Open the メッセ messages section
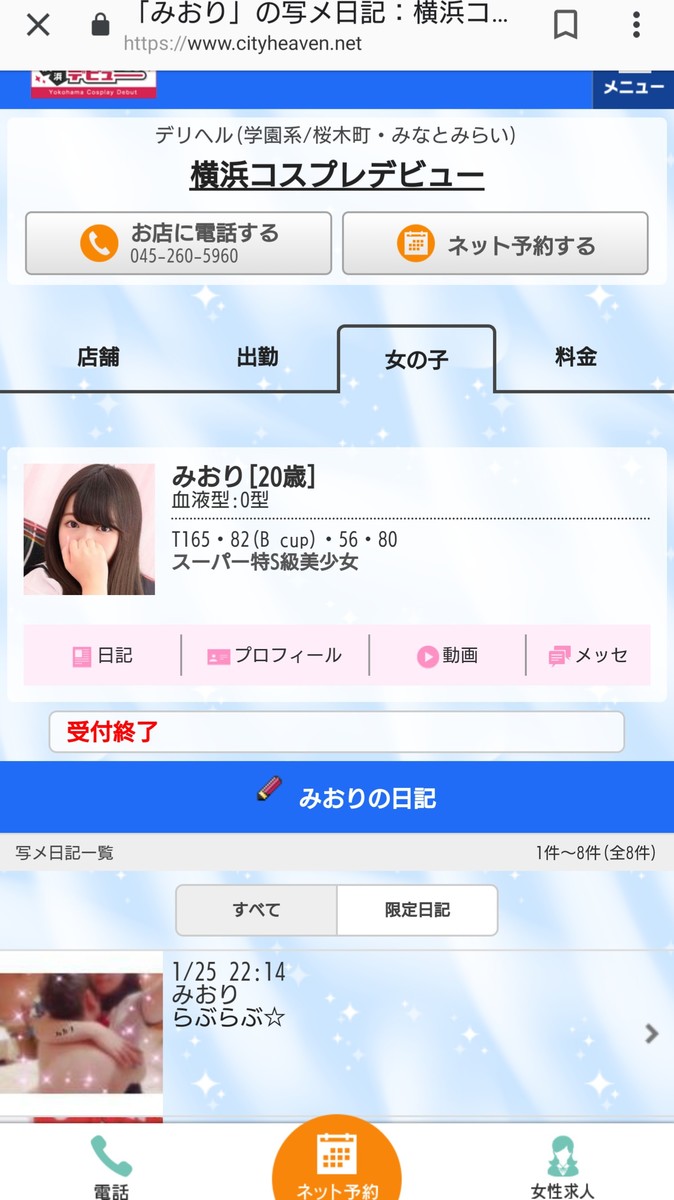The width and height of the screenshot is (674, 1200). click(588, 656)
